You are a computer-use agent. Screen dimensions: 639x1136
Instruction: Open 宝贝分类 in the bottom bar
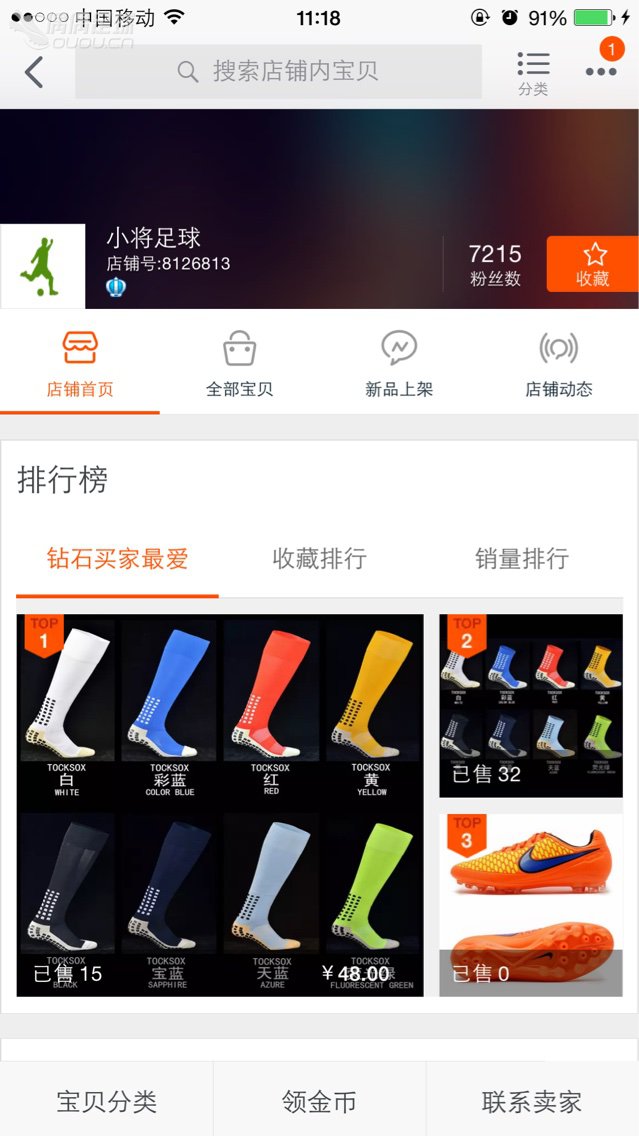coord(106,1102)
